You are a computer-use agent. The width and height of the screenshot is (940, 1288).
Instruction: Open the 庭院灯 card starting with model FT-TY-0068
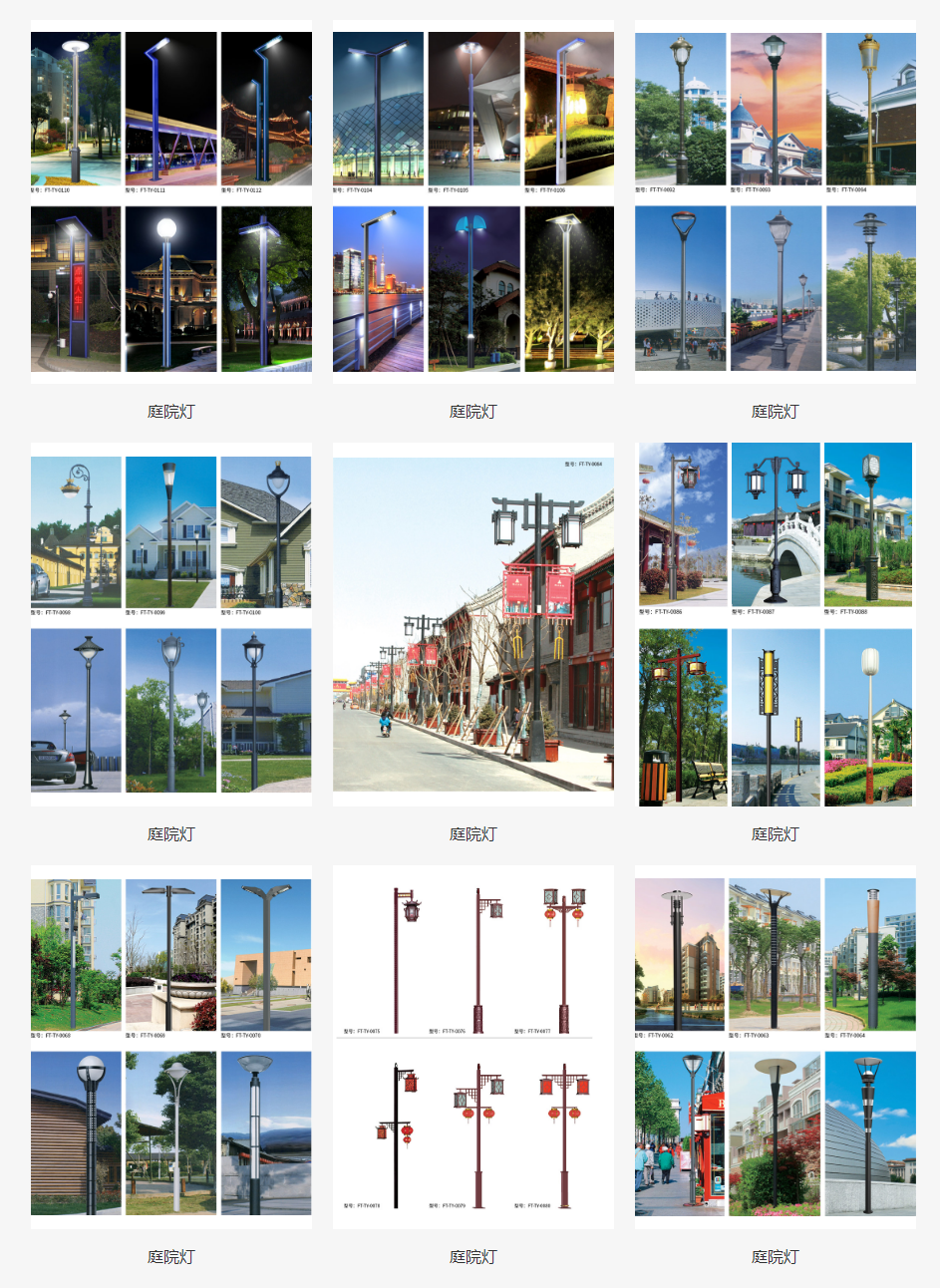tap(170, 1048)
